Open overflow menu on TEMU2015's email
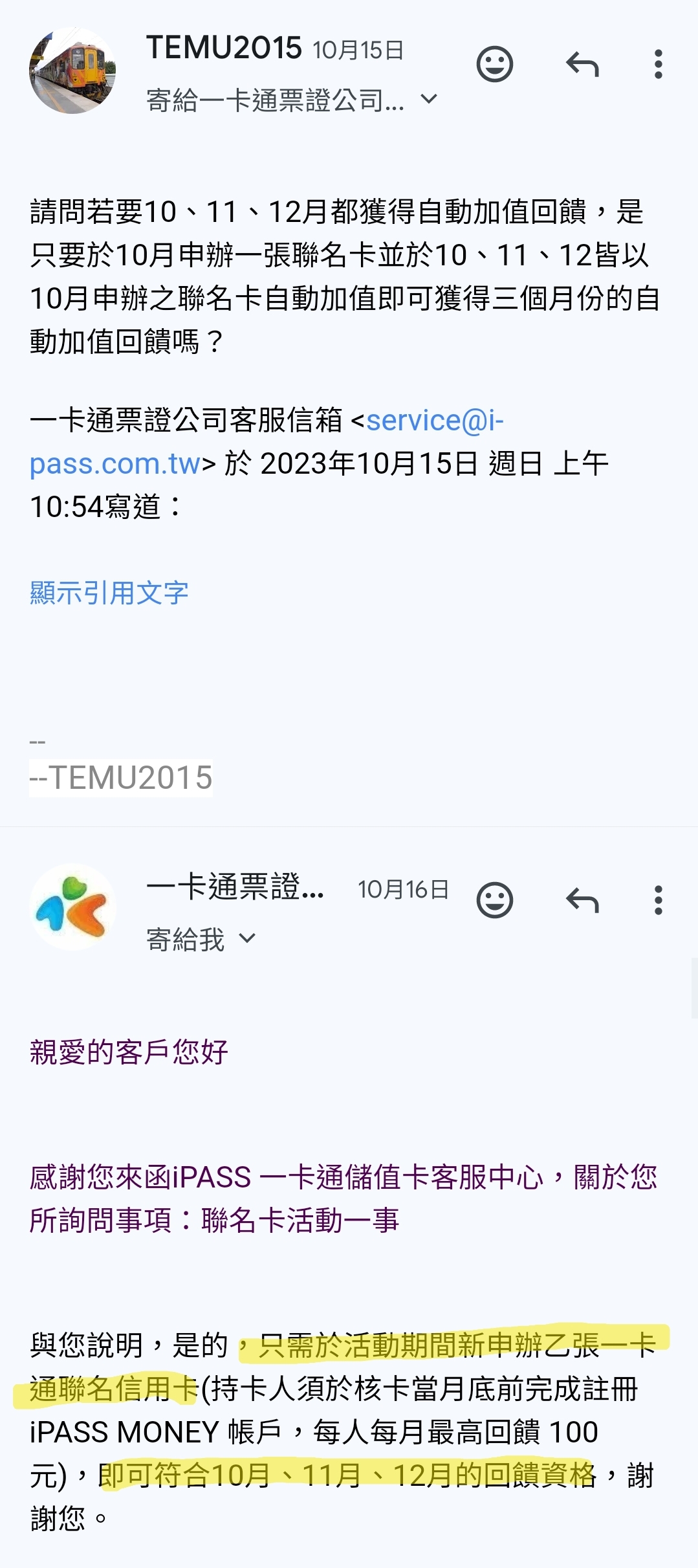 pyautogui.click(x=658, y=64)
